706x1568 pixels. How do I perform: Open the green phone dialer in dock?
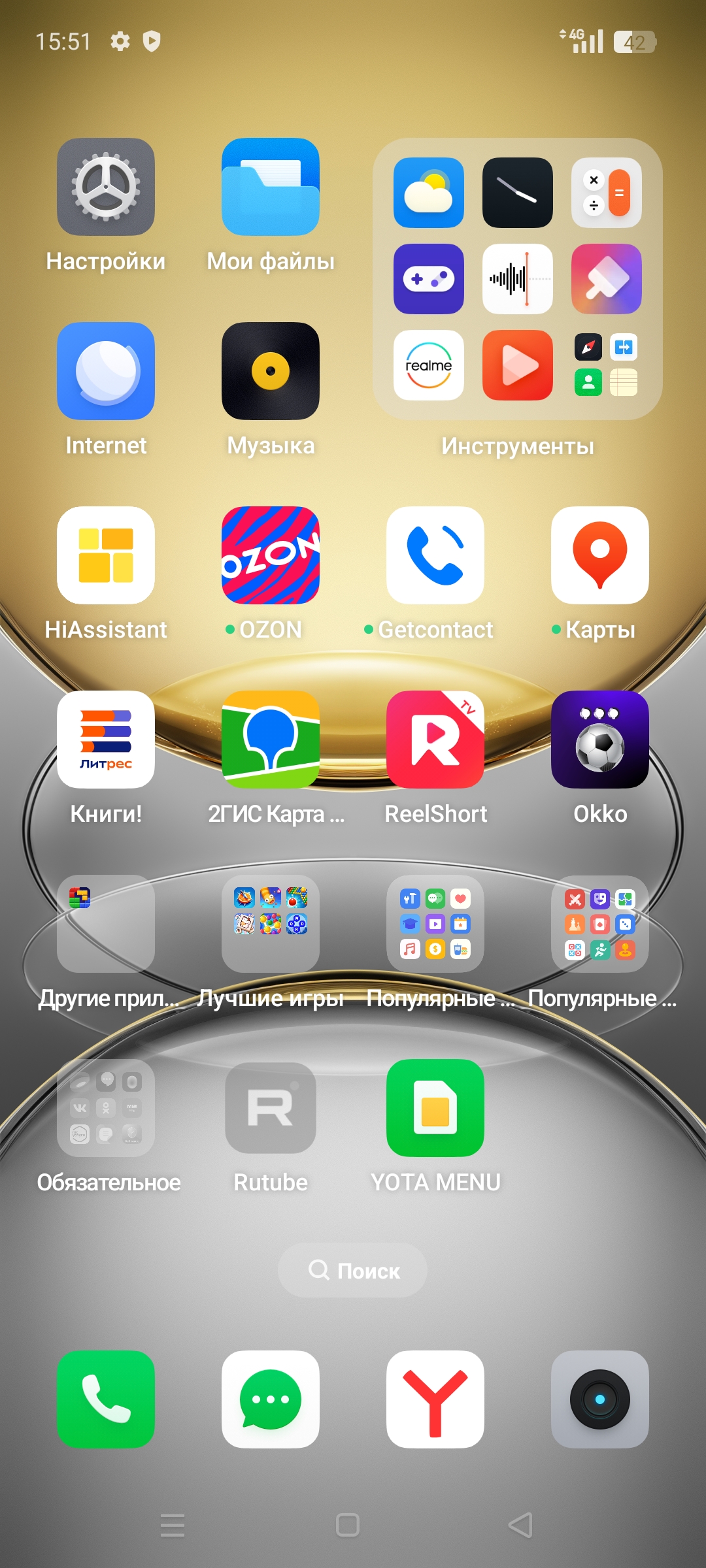pyautogui.click(x=106, y=1399)
